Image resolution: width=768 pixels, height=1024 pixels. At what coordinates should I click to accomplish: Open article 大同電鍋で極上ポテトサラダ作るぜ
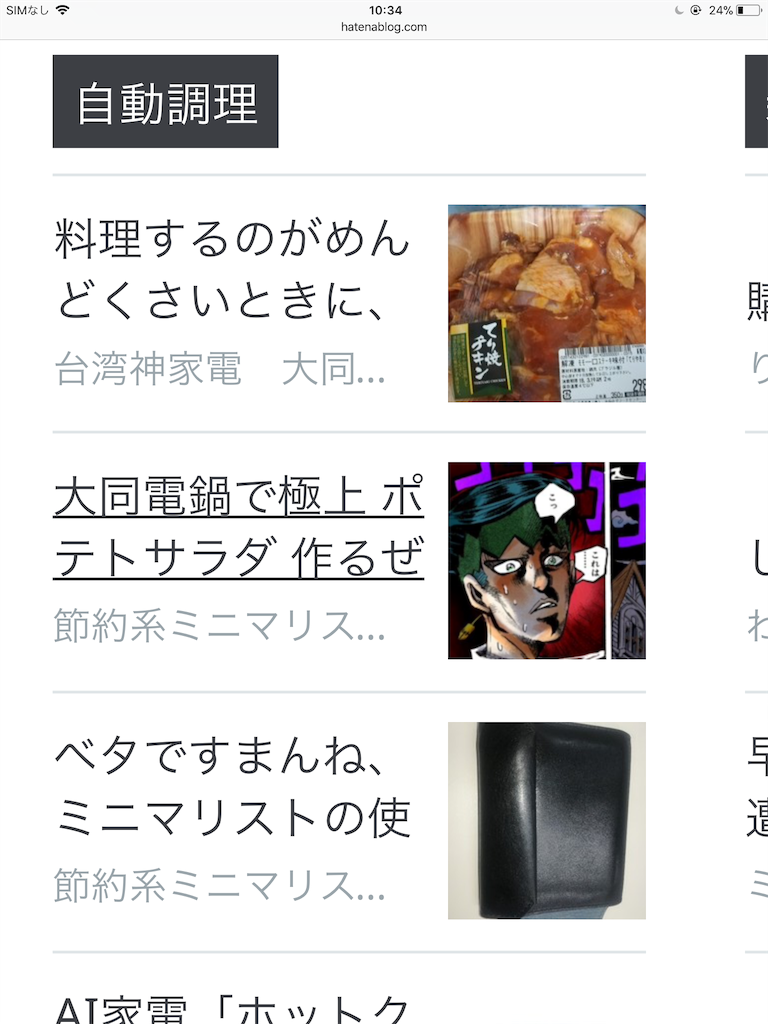click(238, 527)
